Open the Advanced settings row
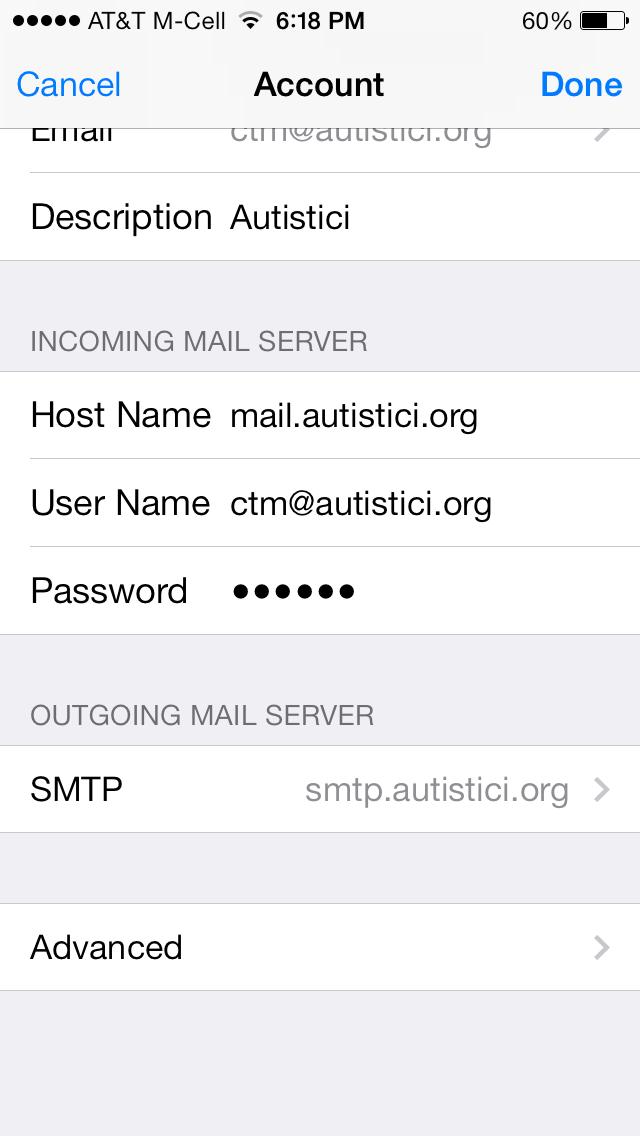The width and height of the screenshot is (640, 1136). 320,947
